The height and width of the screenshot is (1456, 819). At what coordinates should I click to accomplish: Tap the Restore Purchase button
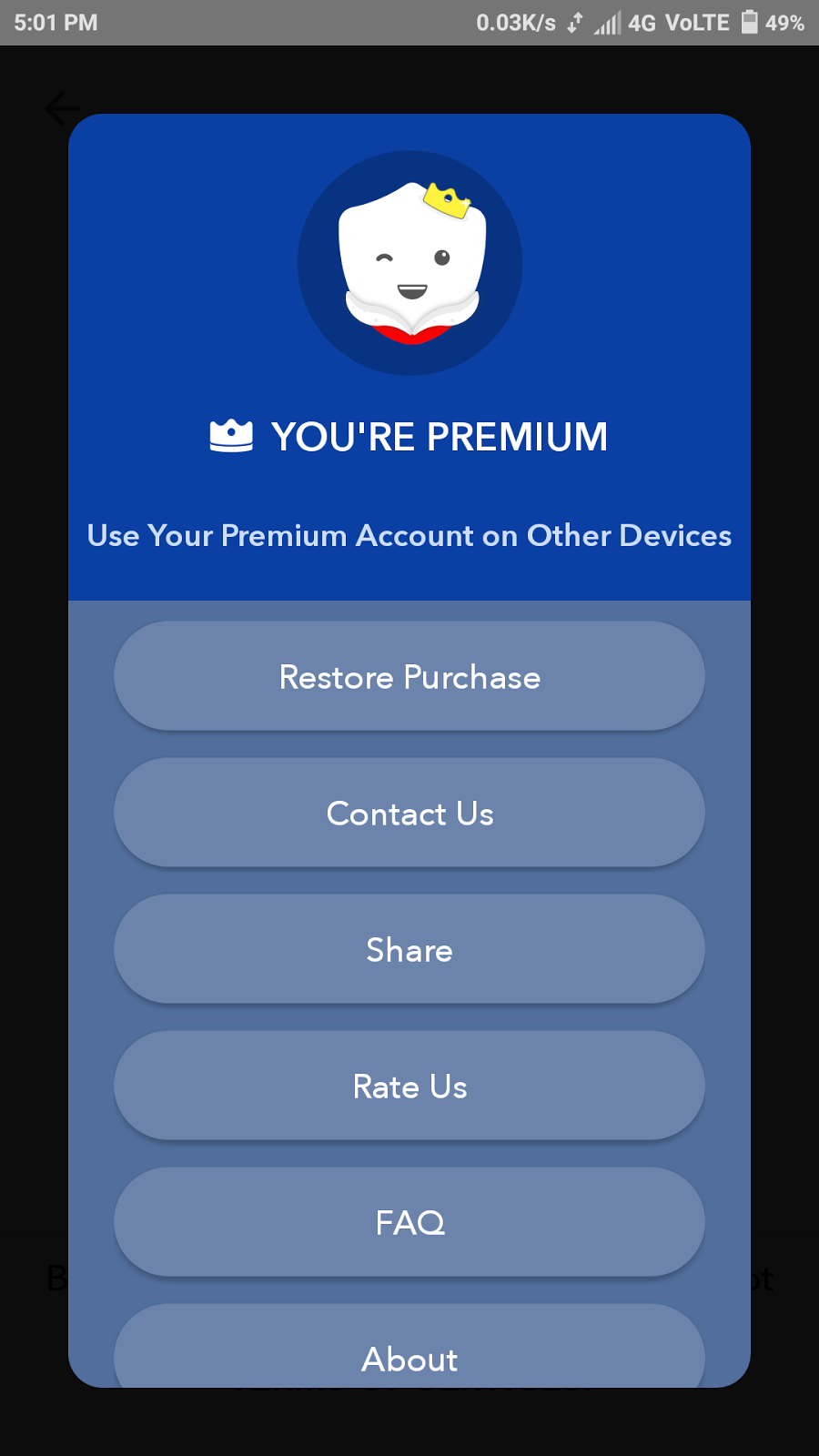409,676
